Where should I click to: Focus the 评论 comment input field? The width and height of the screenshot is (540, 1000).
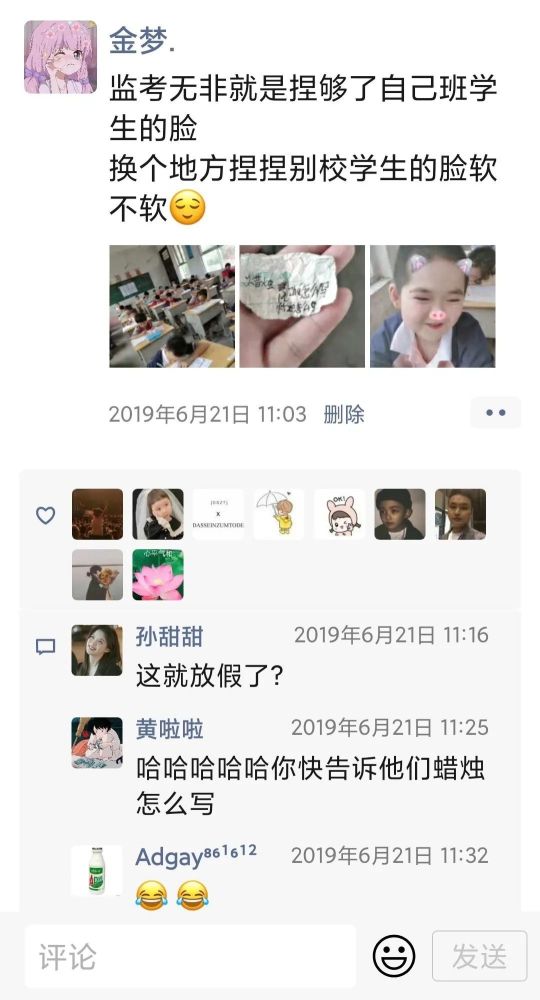click(190, 957)
